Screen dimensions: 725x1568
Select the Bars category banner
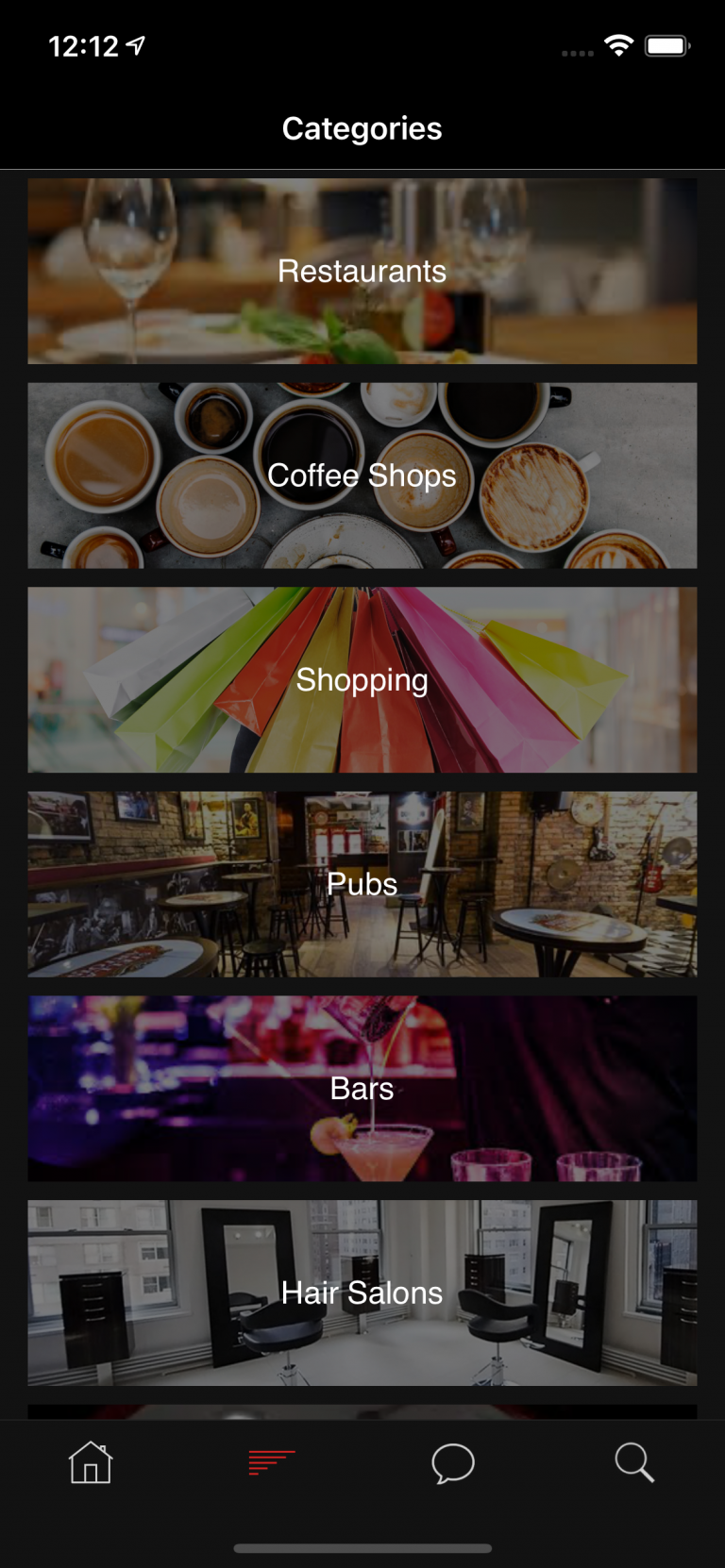pyautogui.click(x=362, y=1089)
